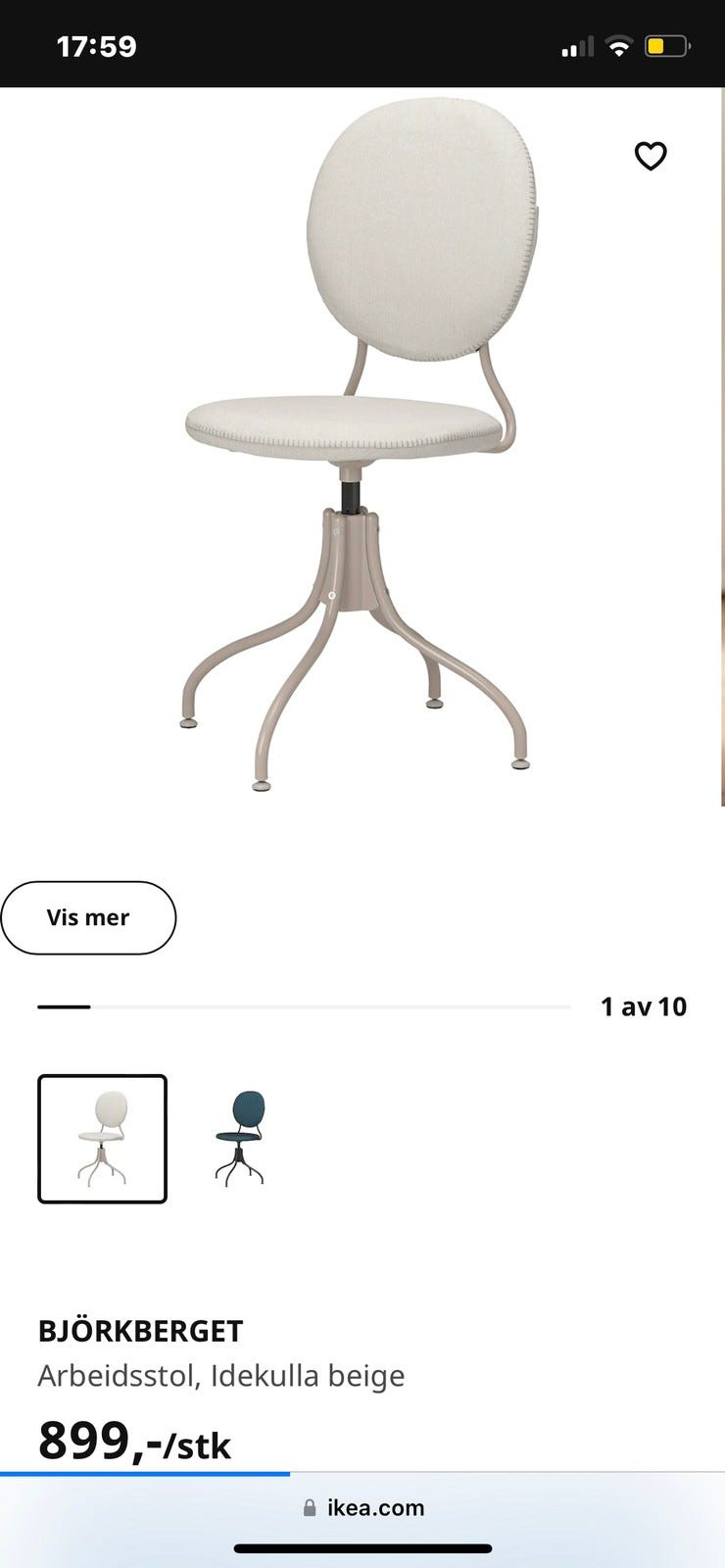The image size is (725, 1568).
Task: Add the chair to favorites with heart icon
Action: tap(651, 156)
